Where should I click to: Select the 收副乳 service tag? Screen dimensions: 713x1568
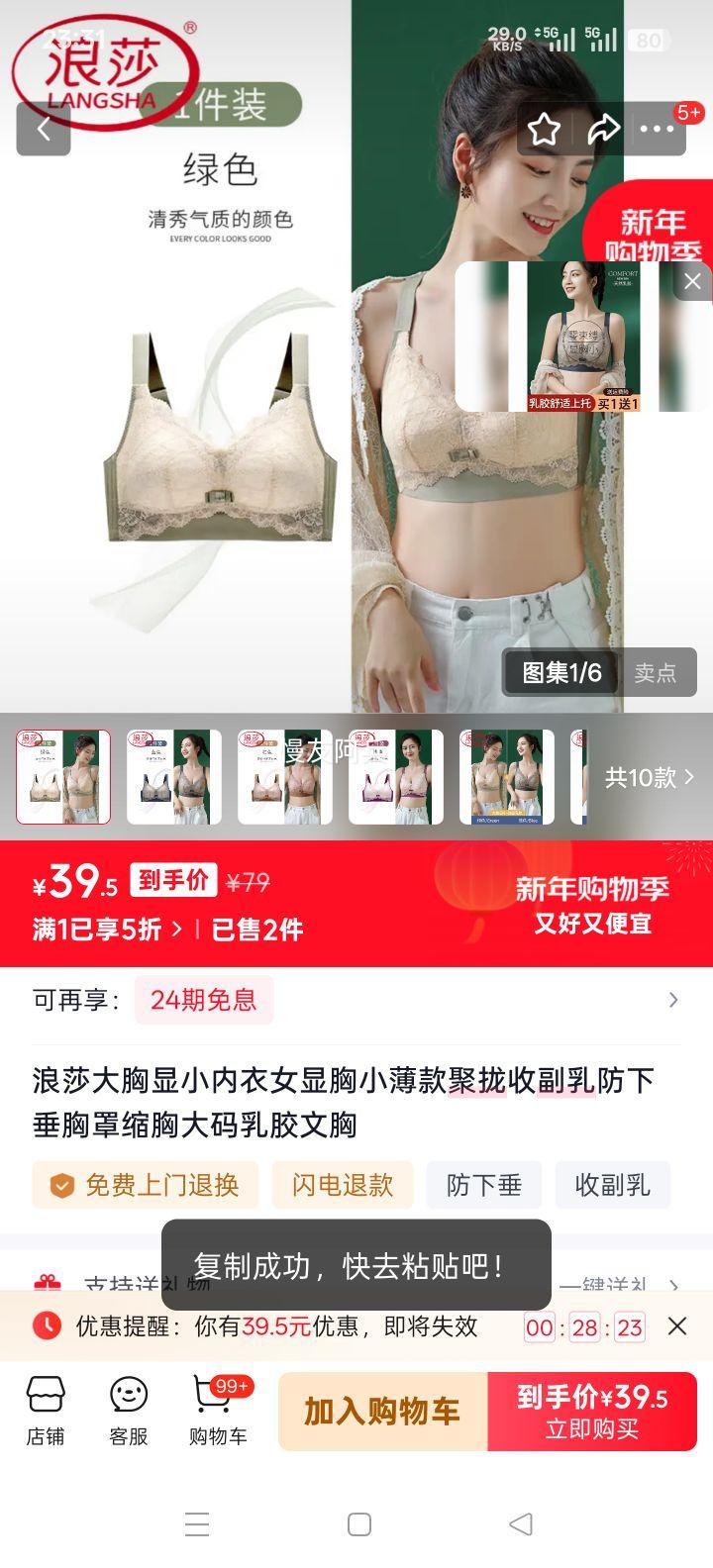point(612,1185)
